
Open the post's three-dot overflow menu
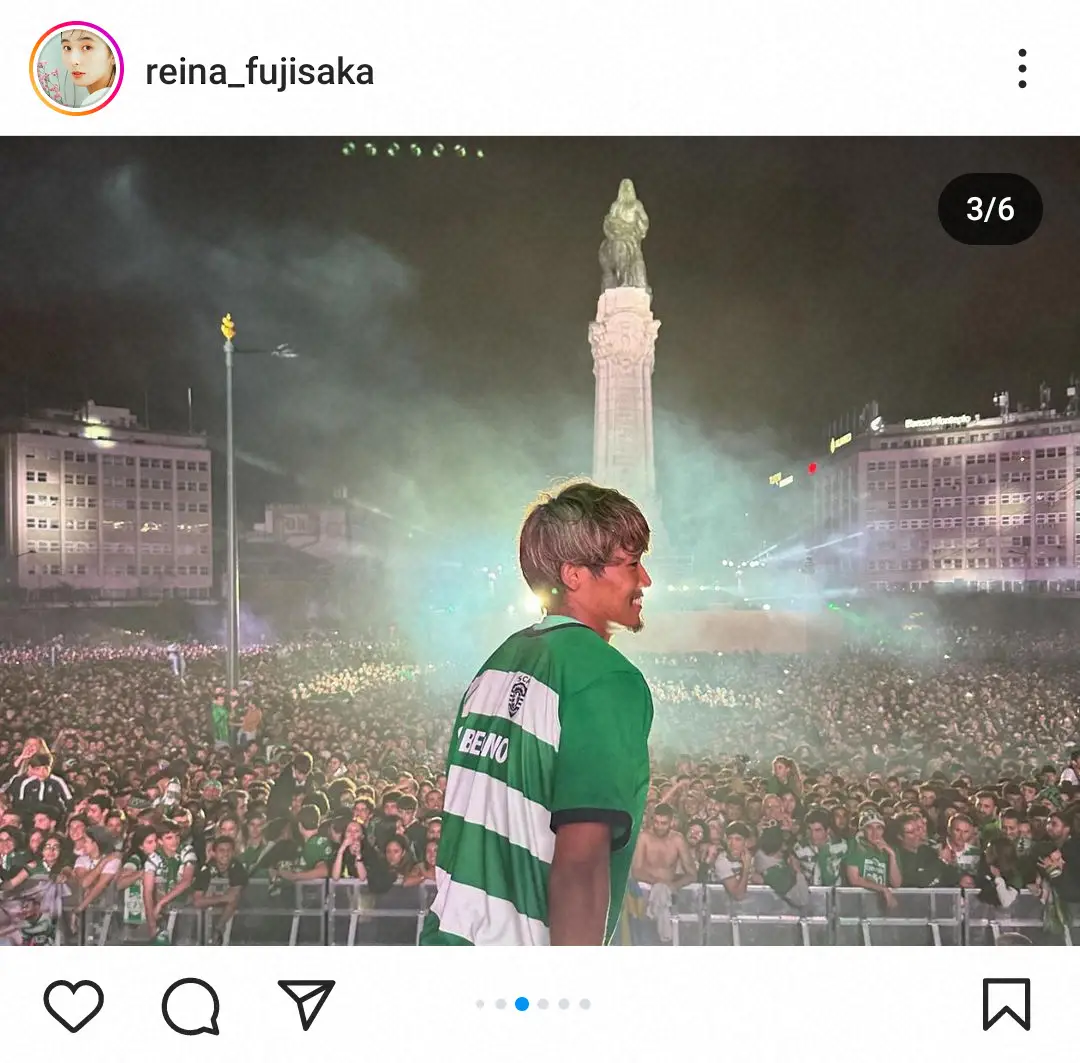[1021, 69]
